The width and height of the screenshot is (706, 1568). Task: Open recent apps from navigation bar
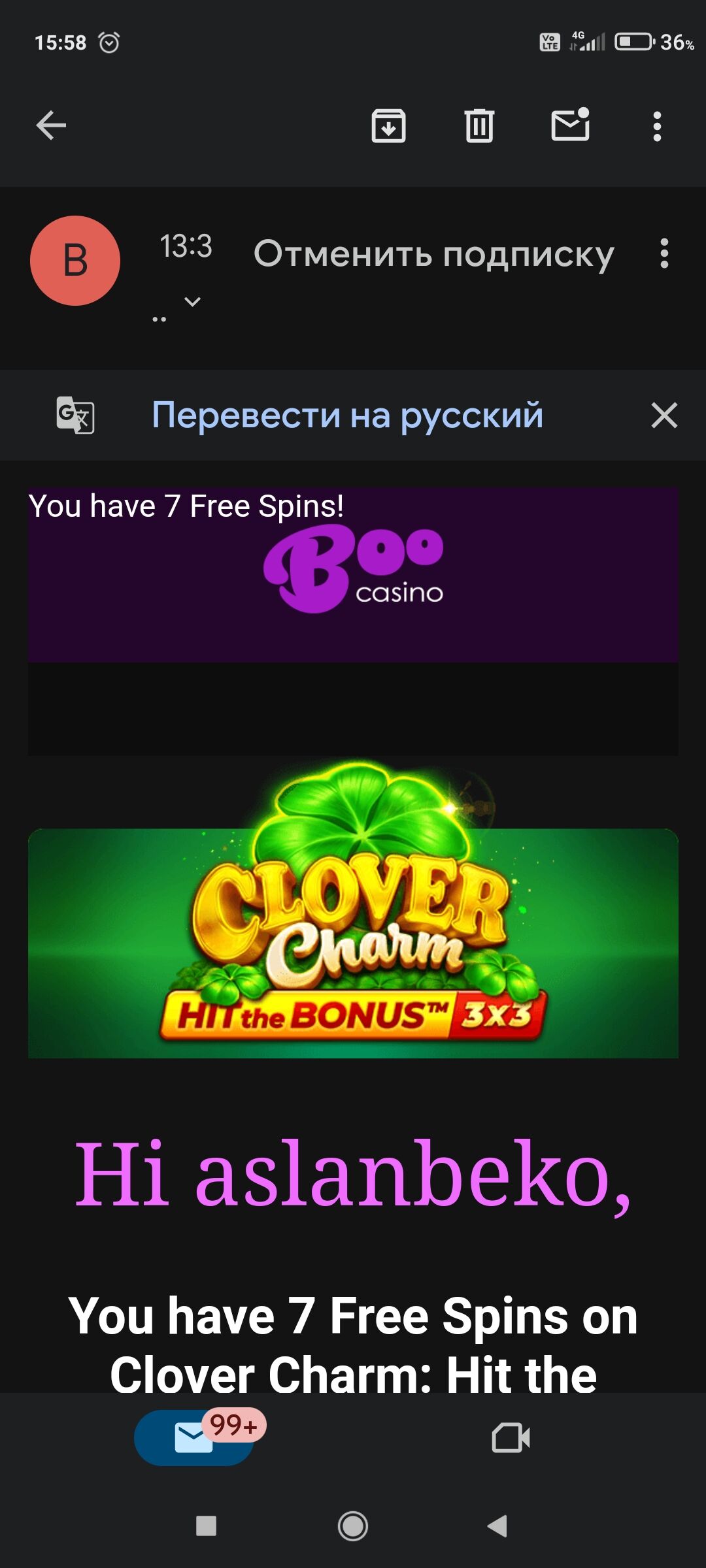pos(206,1526)
